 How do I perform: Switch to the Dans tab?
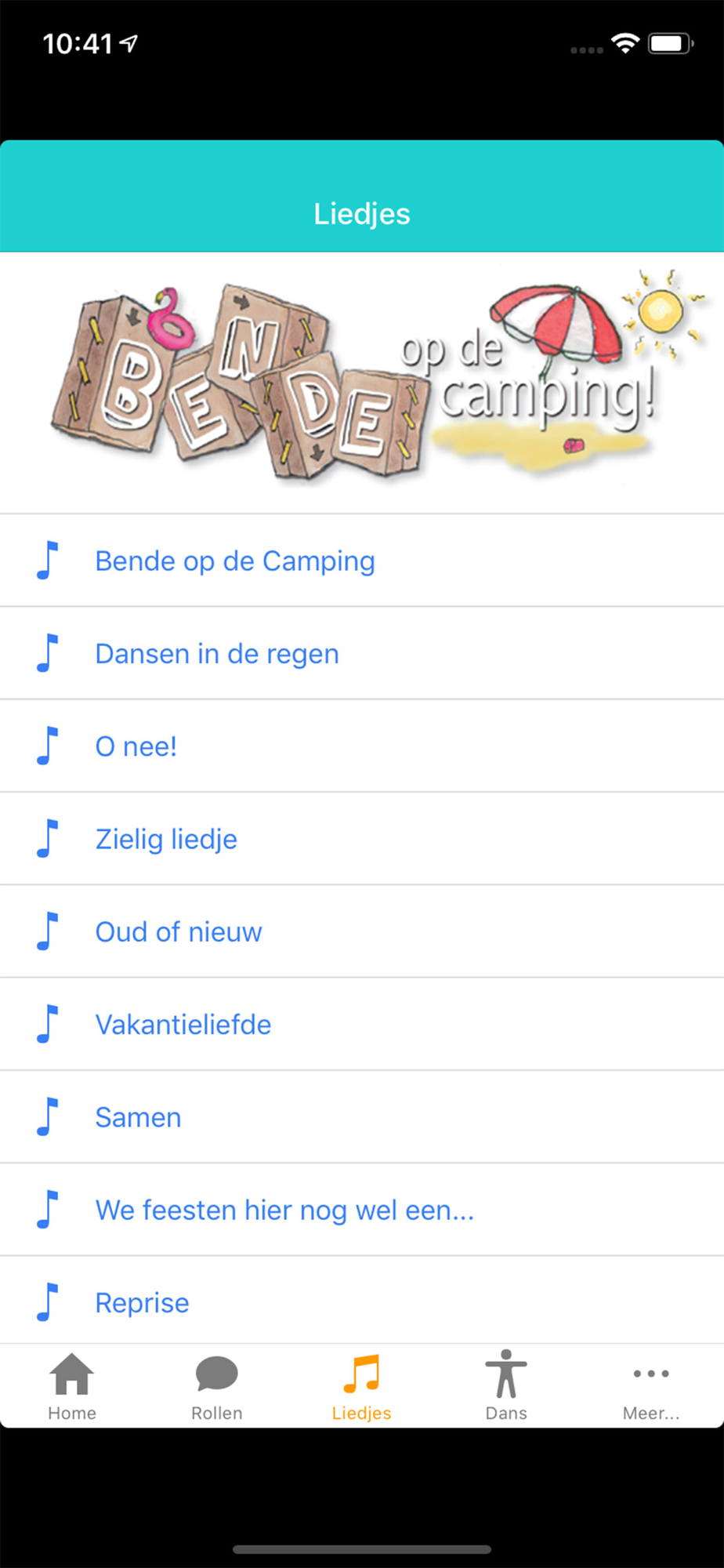point(506,1386)
